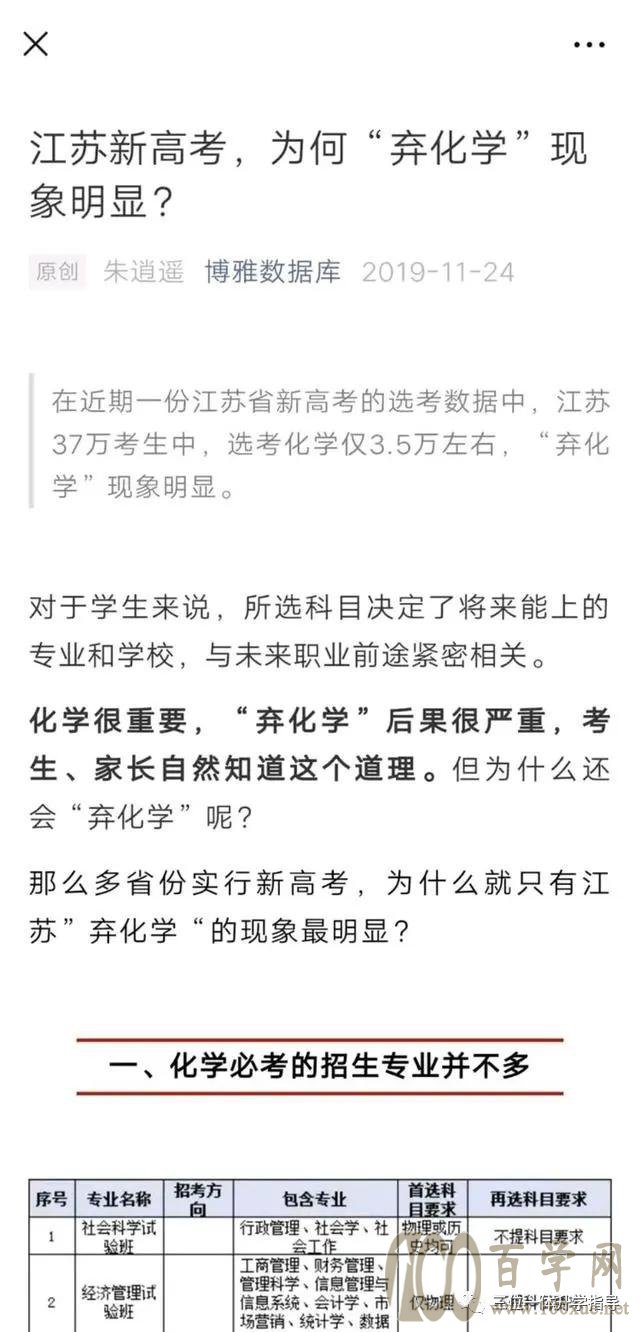This screenshot has height=1332, width=640.
Task: Close the article page
Action: pyautogui.click(x=36, y=44)
